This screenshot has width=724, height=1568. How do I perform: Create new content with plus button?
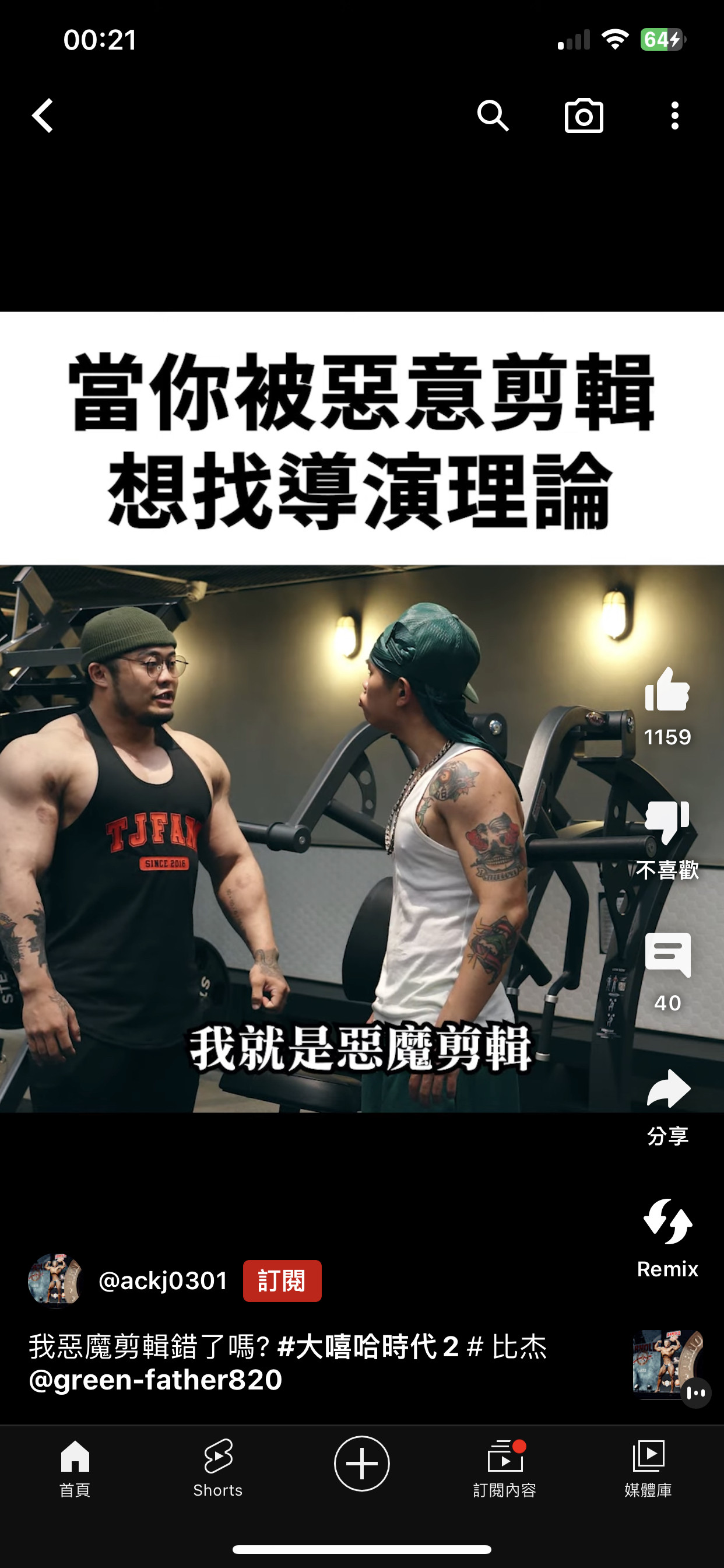click(362, 1464)
